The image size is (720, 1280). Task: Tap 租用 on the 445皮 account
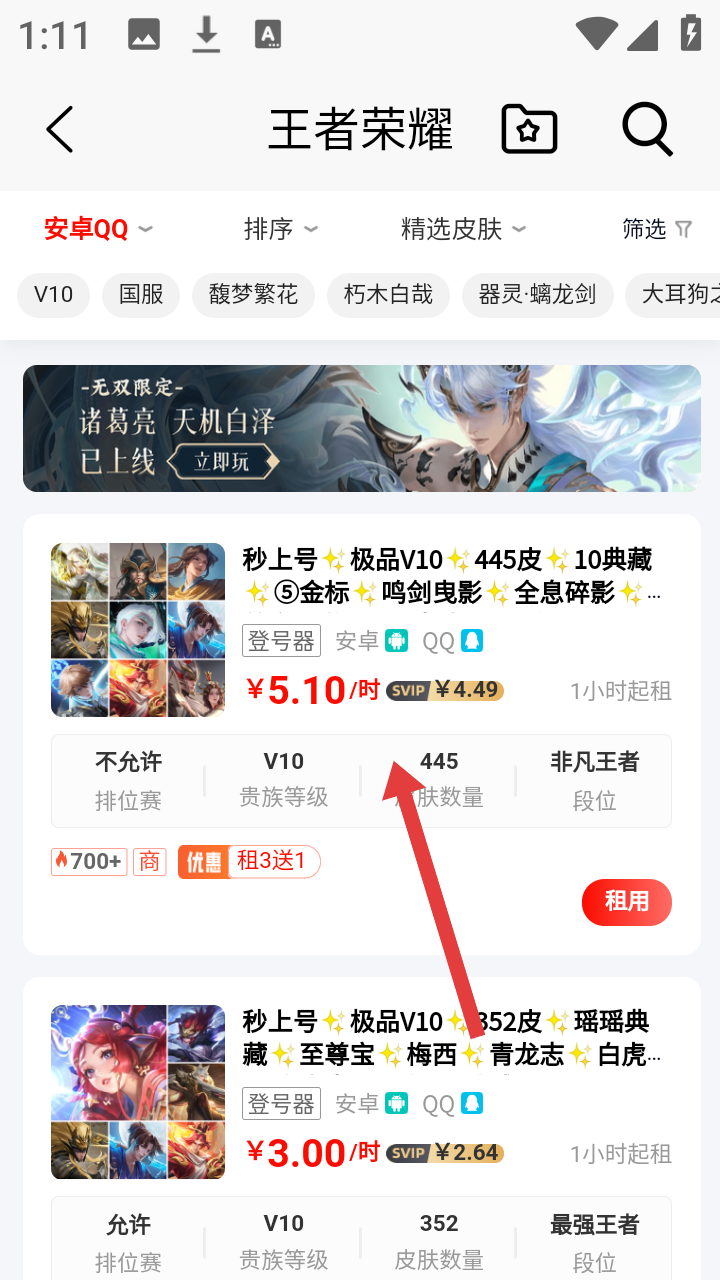627,902
